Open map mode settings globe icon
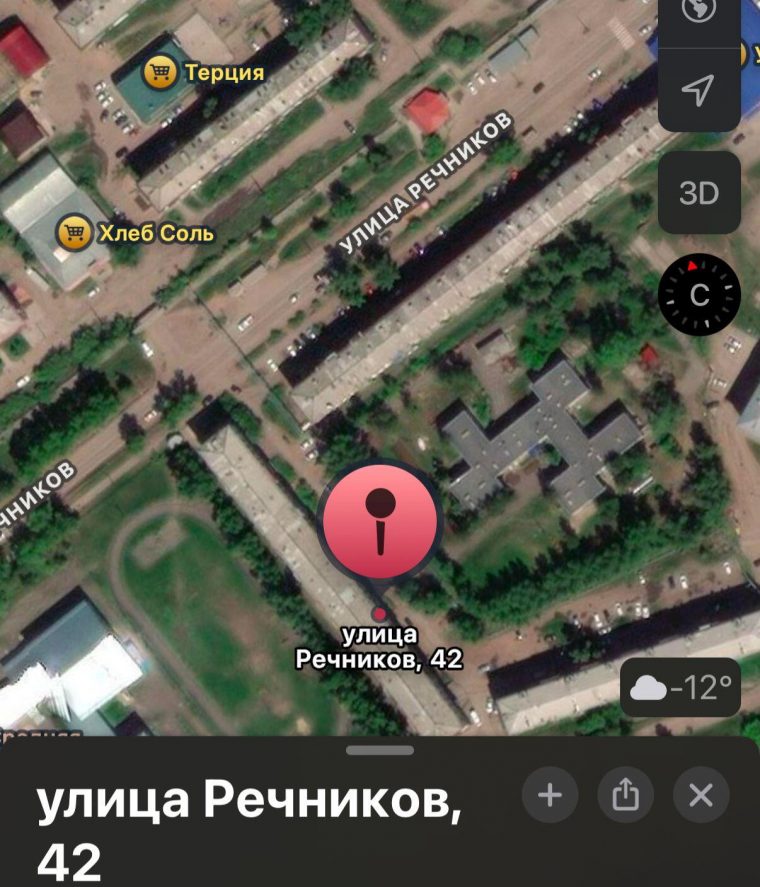 698,12
